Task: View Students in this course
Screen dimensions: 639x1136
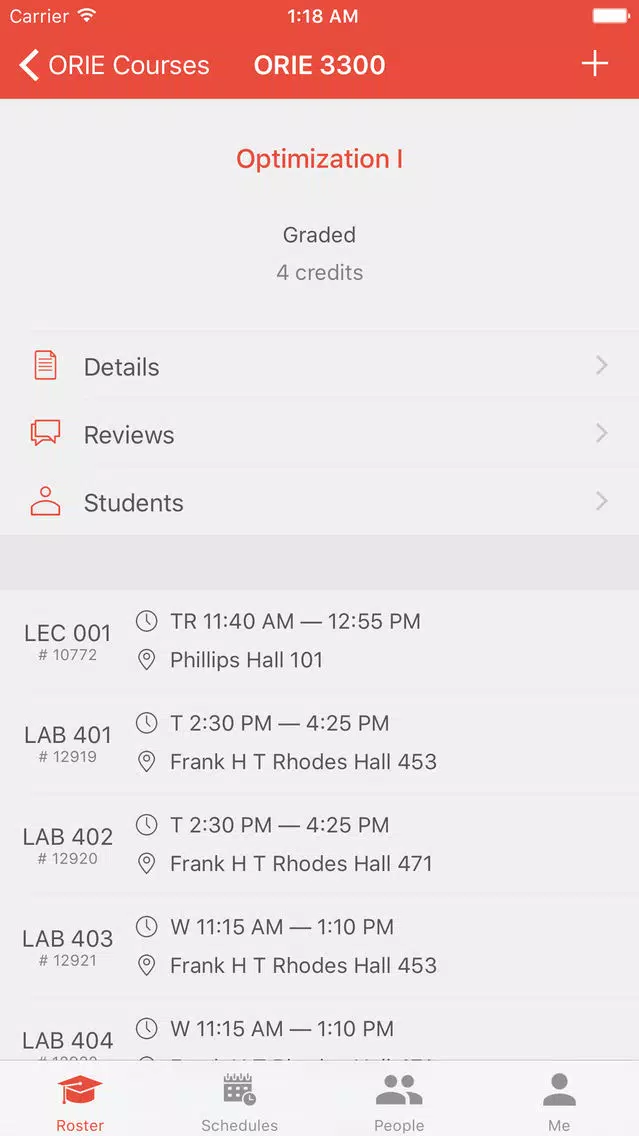Action: coord(320,502)
